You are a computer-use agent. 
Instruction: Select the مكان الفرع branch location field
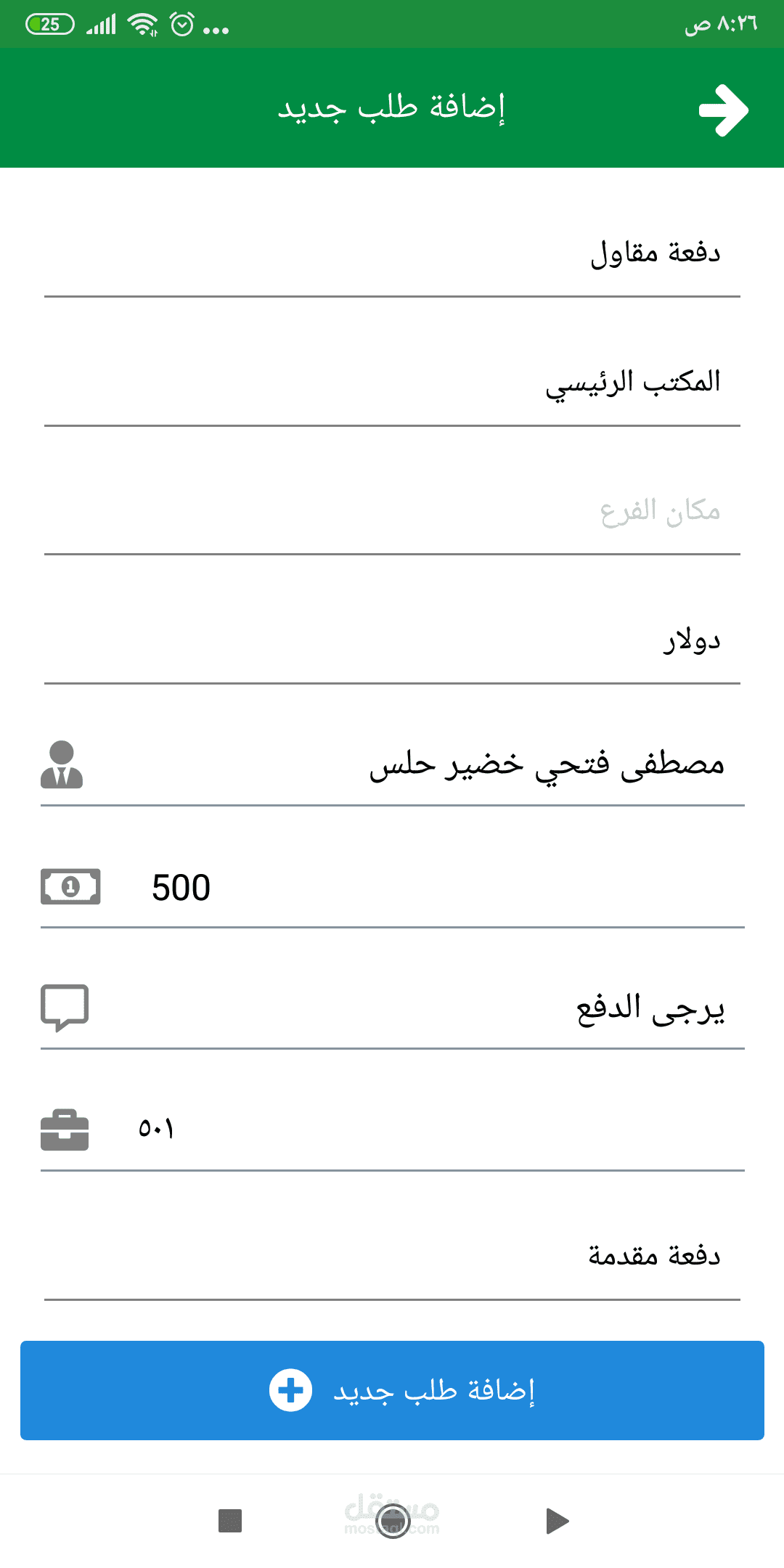(x=392, y=512)
